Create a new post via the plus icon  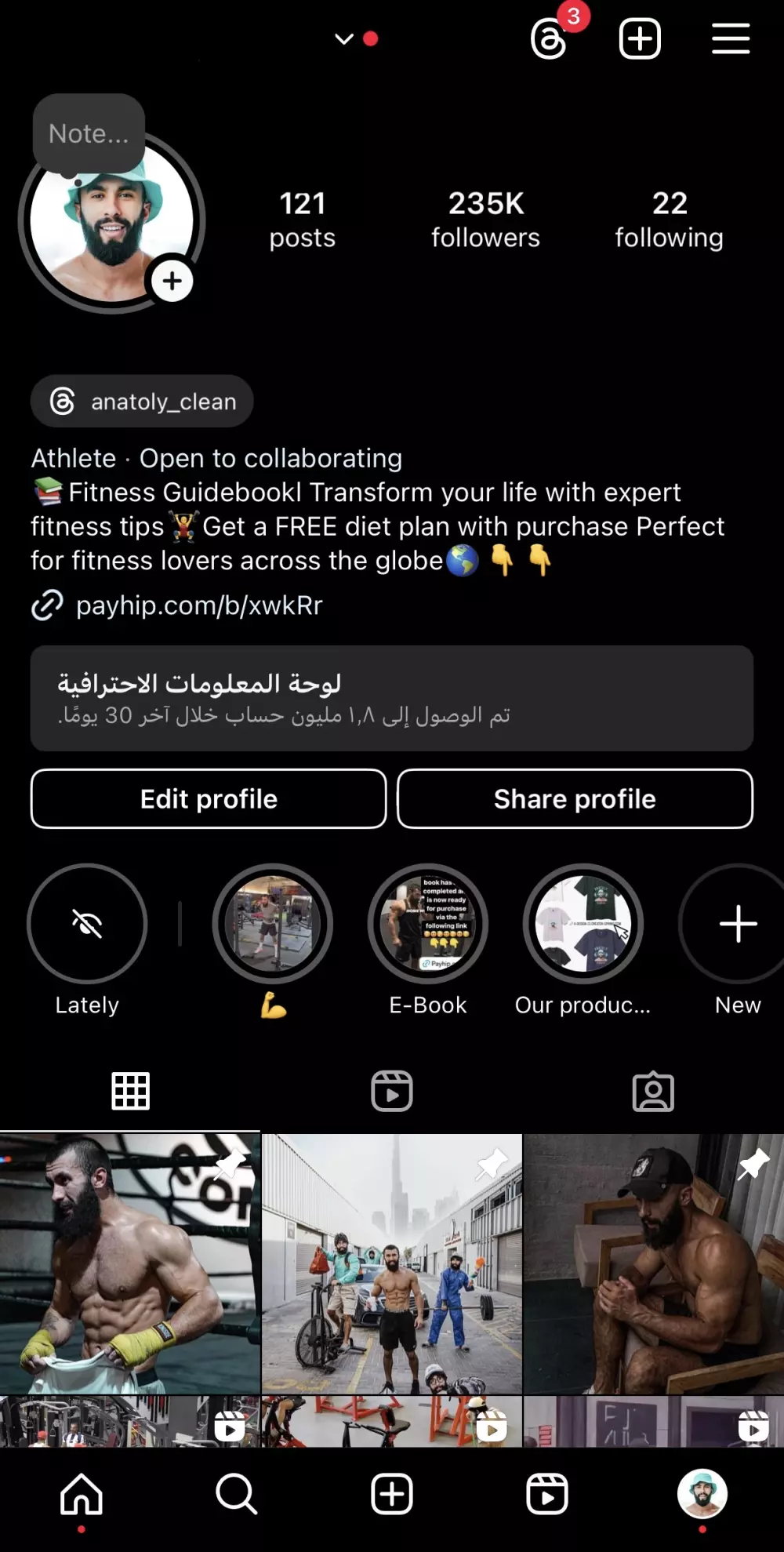click(x=639, y=38)
